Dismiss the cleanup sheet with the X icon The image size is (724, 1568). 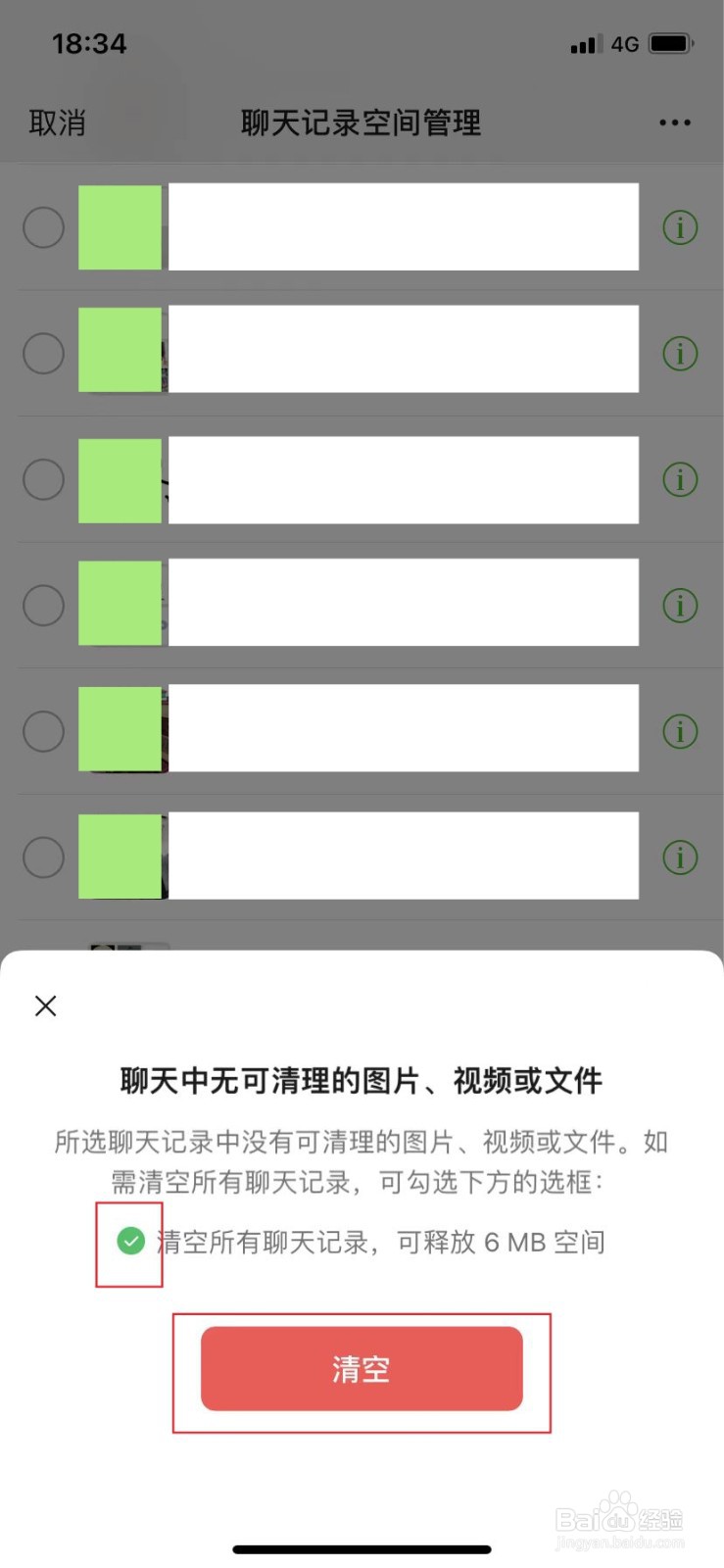45,1005
